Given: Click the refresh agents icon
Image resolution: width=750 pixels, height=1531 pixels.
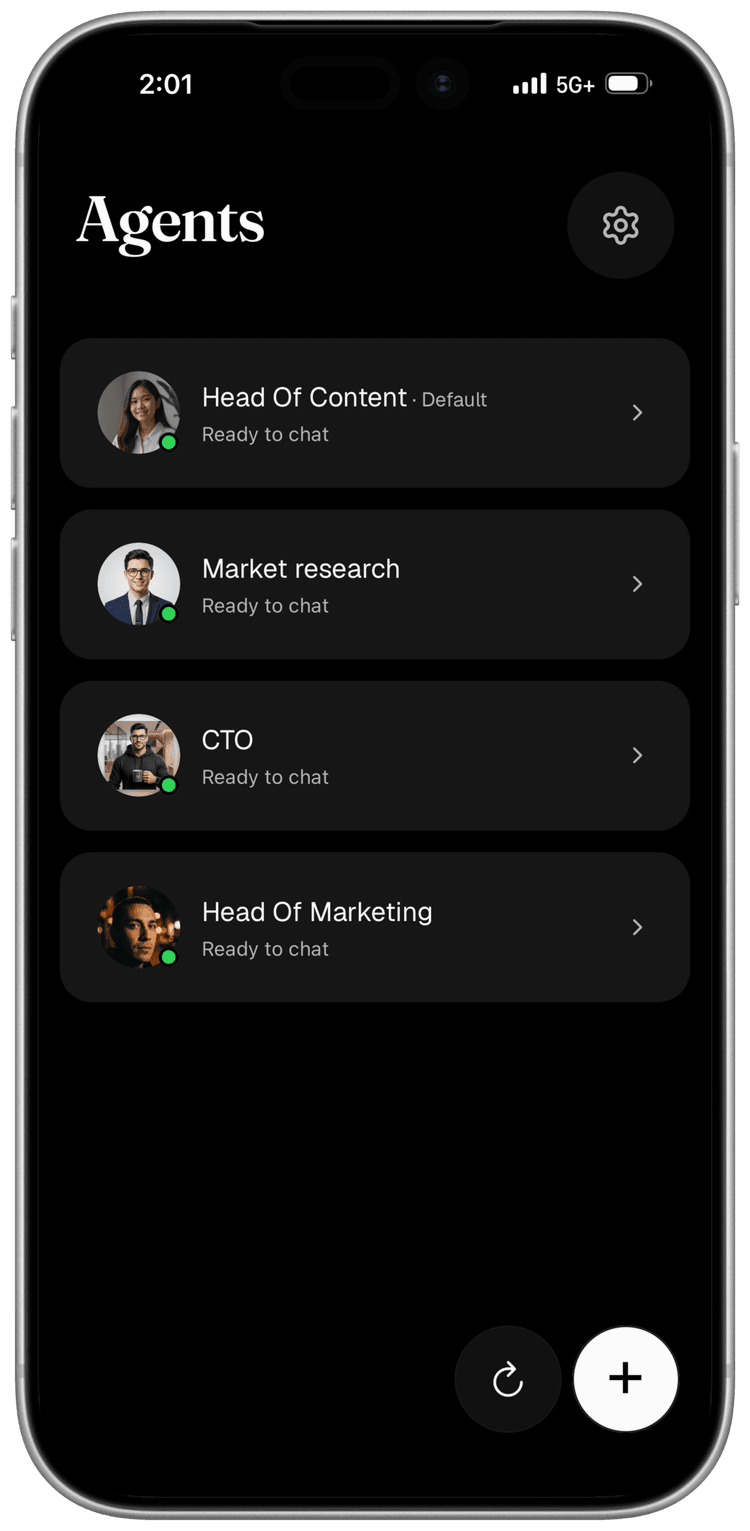Looking at the screenshot, I should coord(507,1378).
